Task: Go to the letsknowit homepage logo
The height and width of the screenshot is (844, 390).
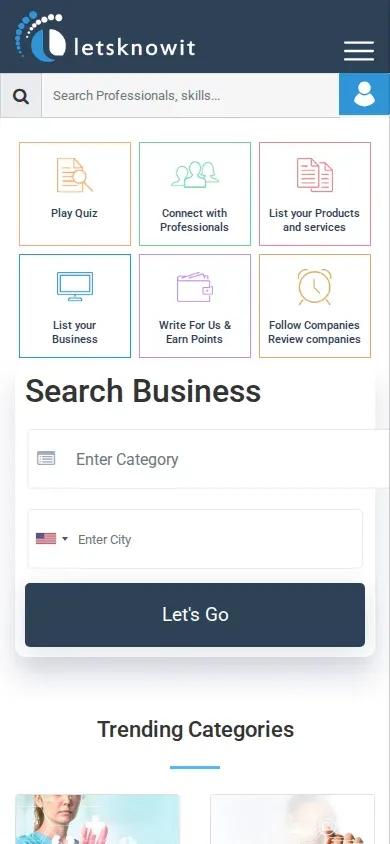Action: pyautogui.click(x=105, y=37)
